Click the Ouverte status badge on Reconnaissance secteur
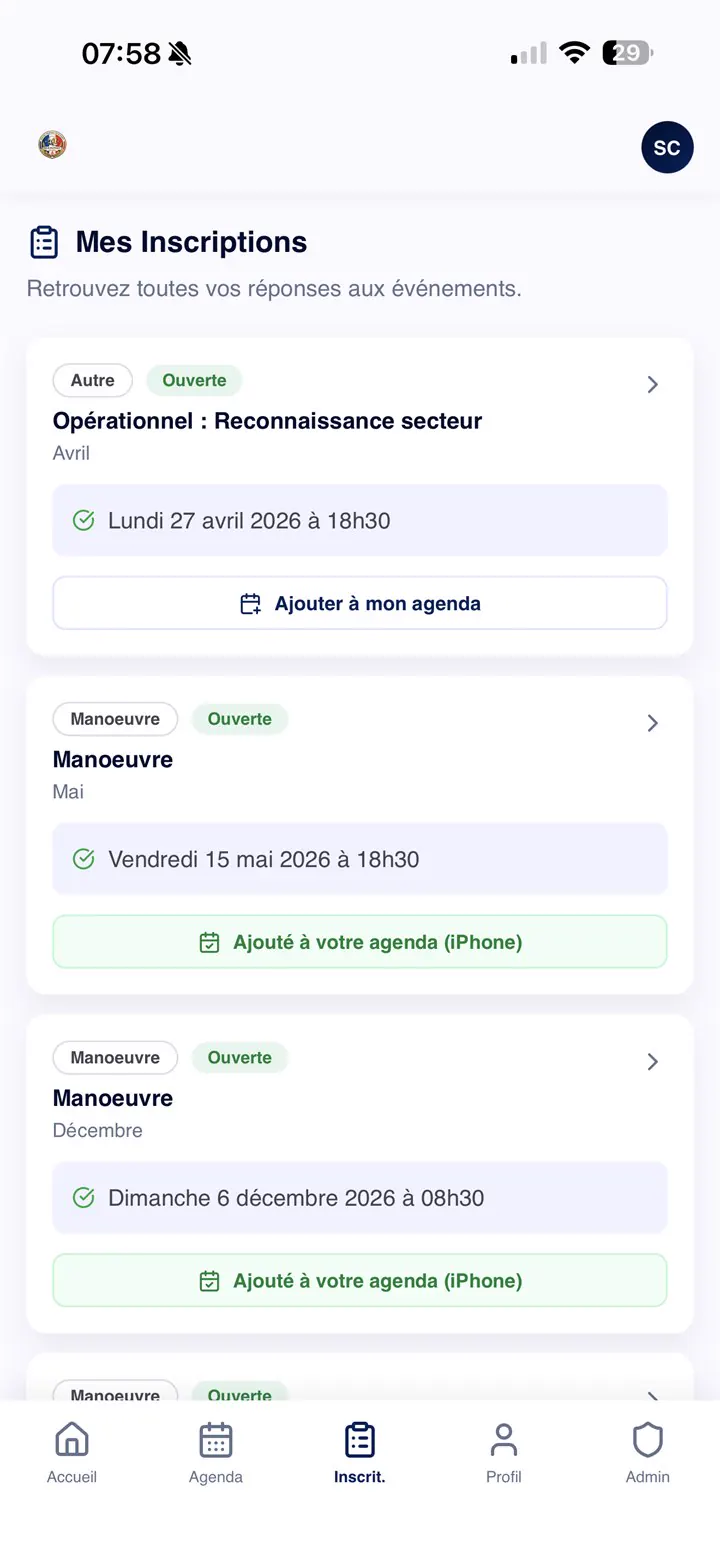This screenshot has height=1564, width=720. coord(194,380)
